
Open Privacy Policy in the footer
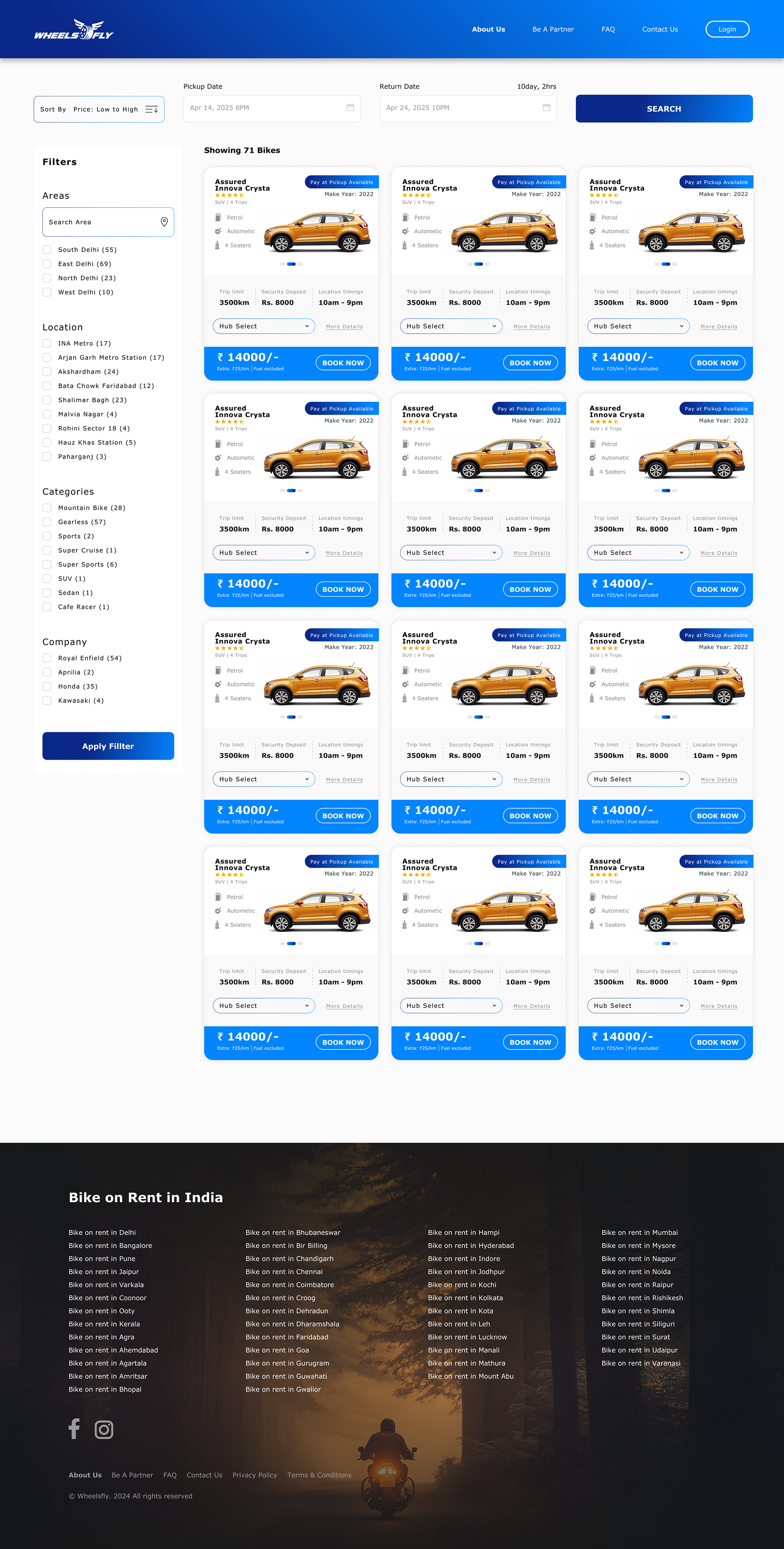point(255,1475)
